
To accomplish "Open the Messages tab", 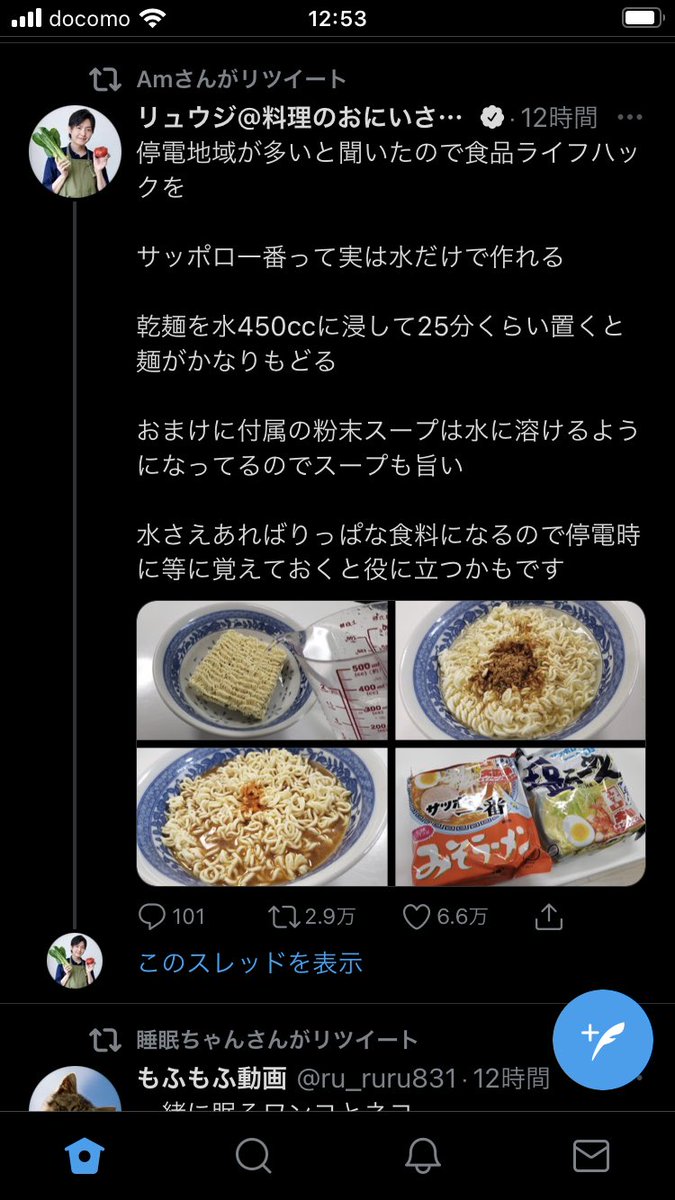I will pos(591,1157).
